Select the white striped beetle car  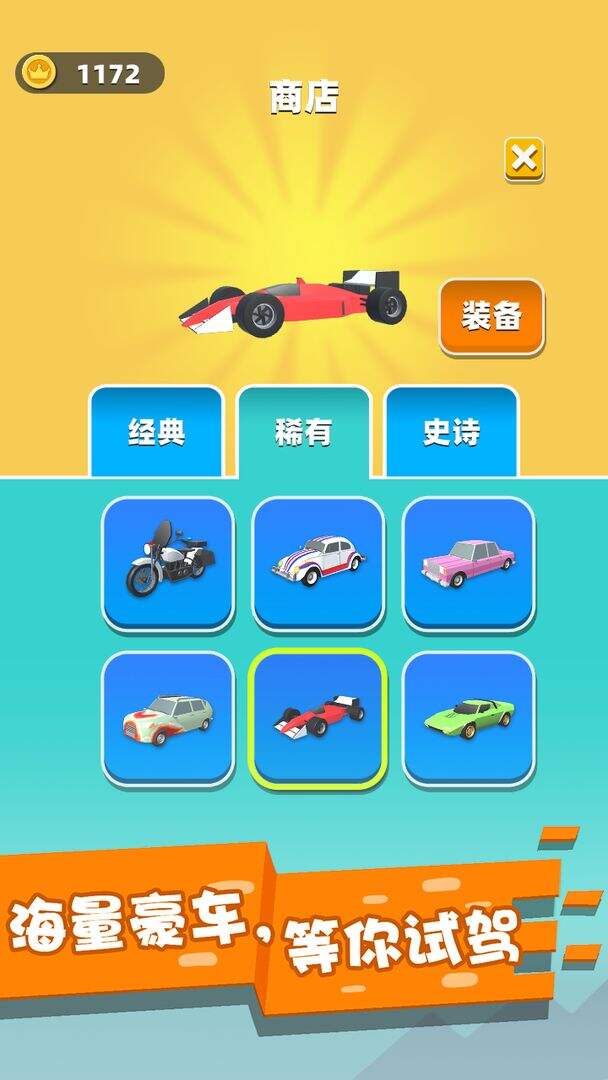318,563
